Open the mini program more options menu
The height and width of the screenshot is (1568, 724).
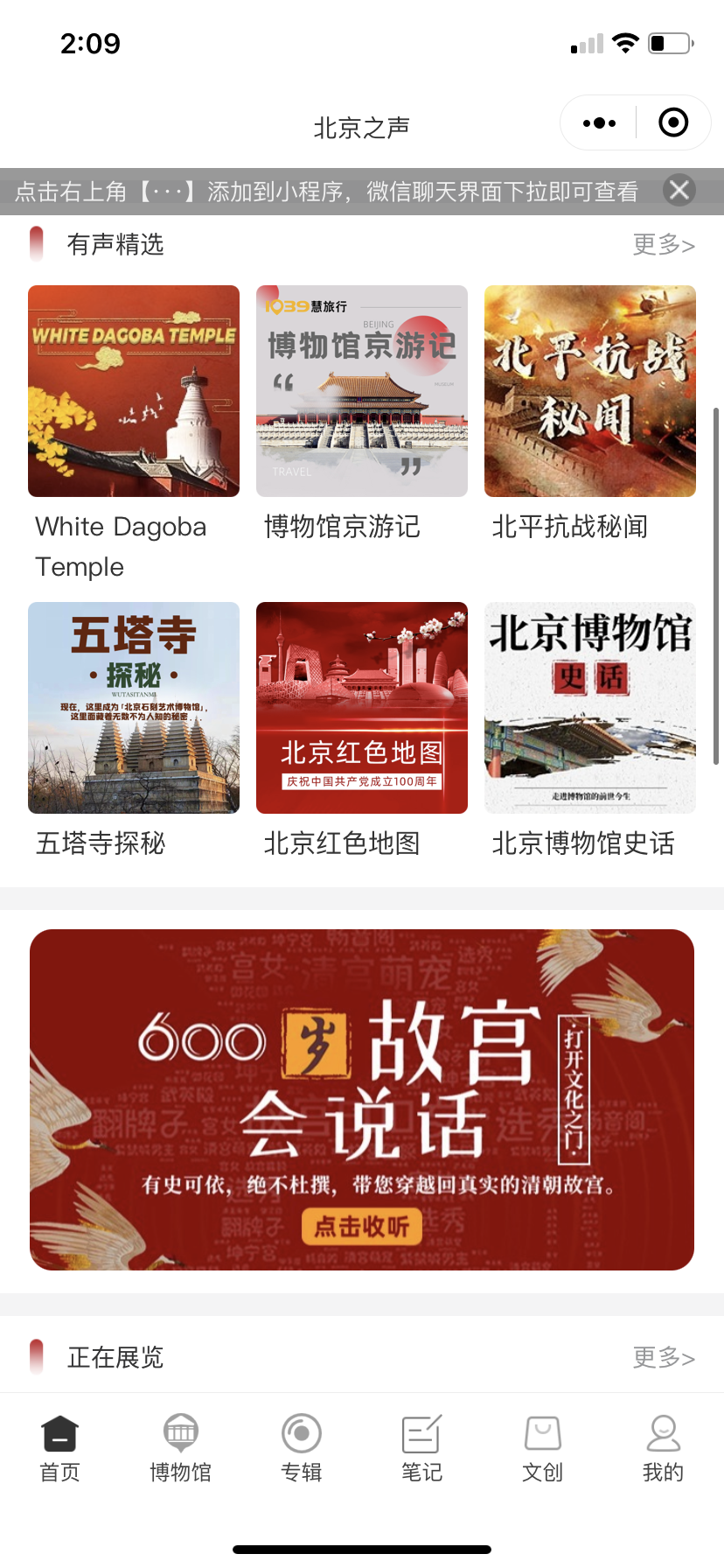[x=599, y=123]
